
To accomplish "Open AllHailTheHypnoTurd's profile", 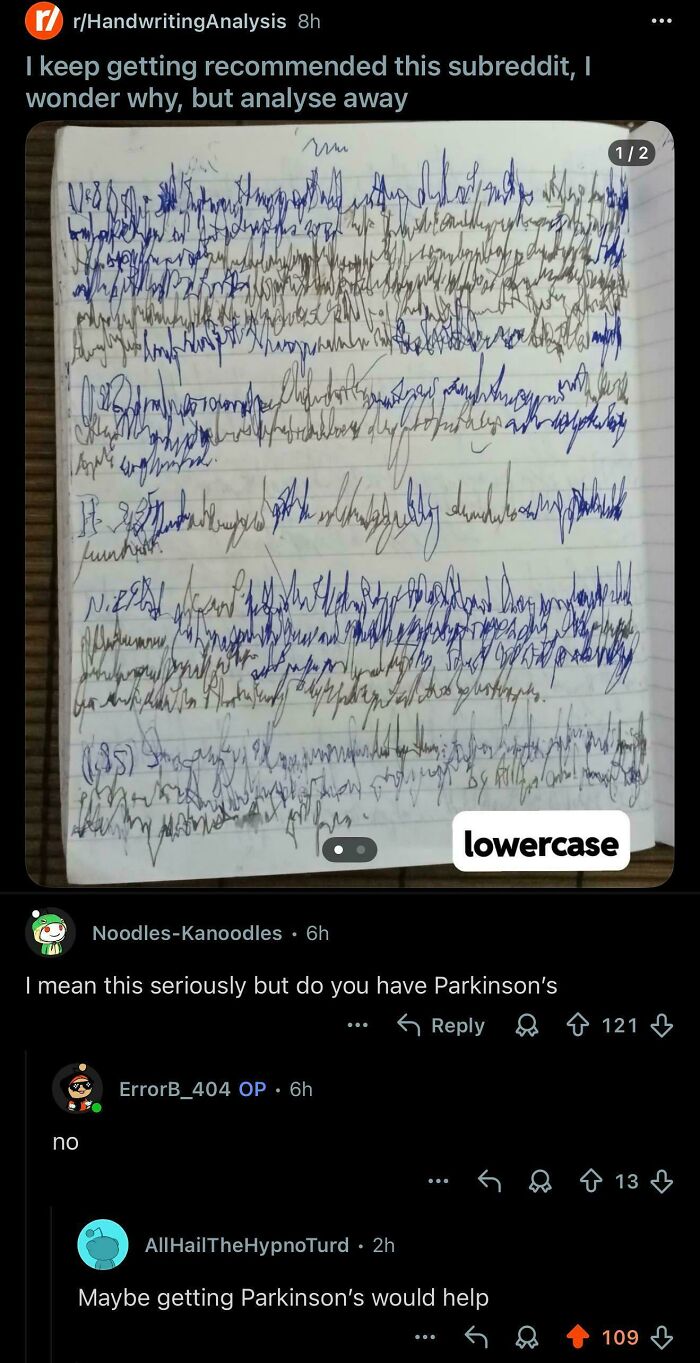I will click(247, 1245).
